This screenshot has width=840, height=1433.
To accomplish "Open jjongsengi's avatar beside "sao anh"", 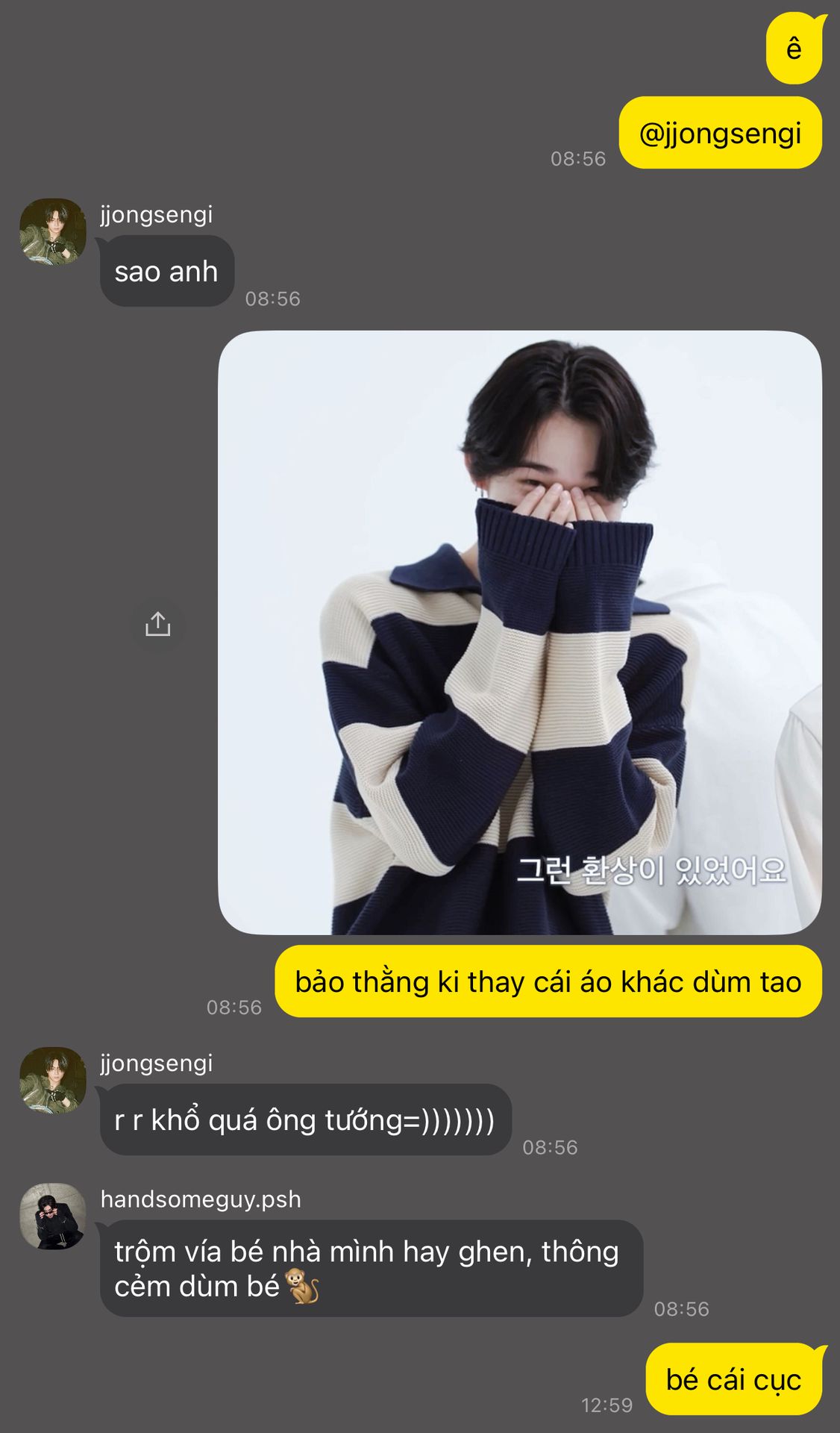I will pyautogui.click(x=52, y=231).
